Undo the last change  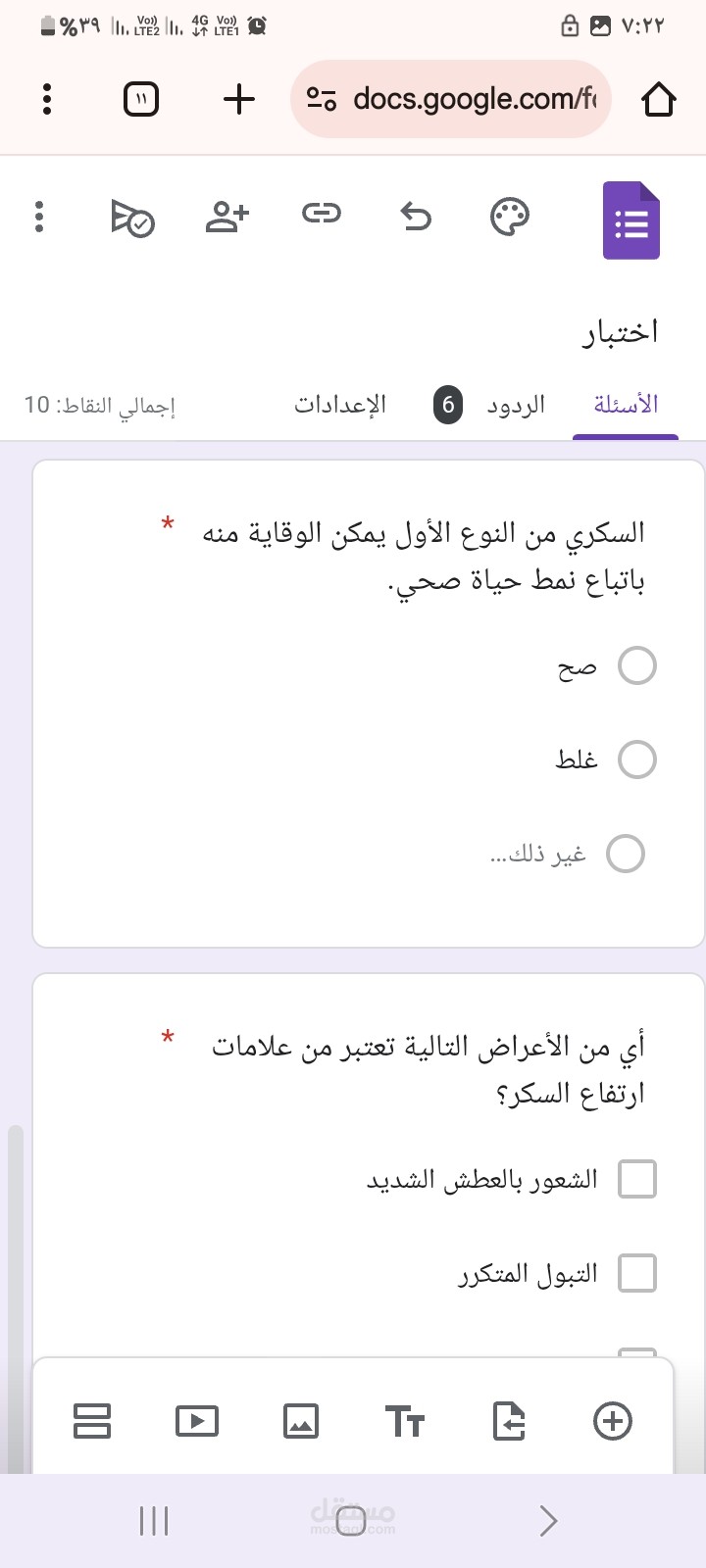tap(416, 216)
